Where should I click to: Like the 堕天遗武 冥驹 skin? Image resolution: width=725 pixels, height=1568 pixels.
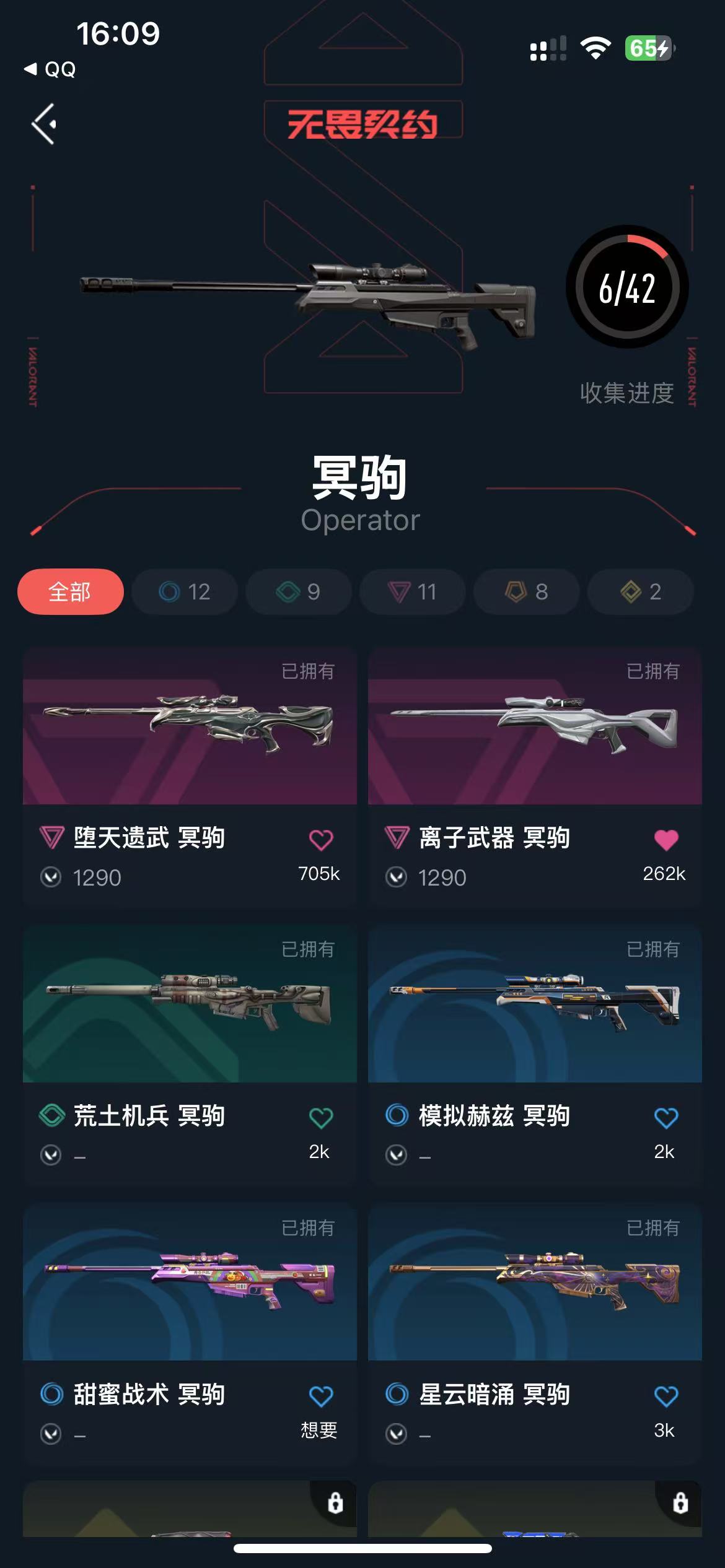(x=321, y=840)
